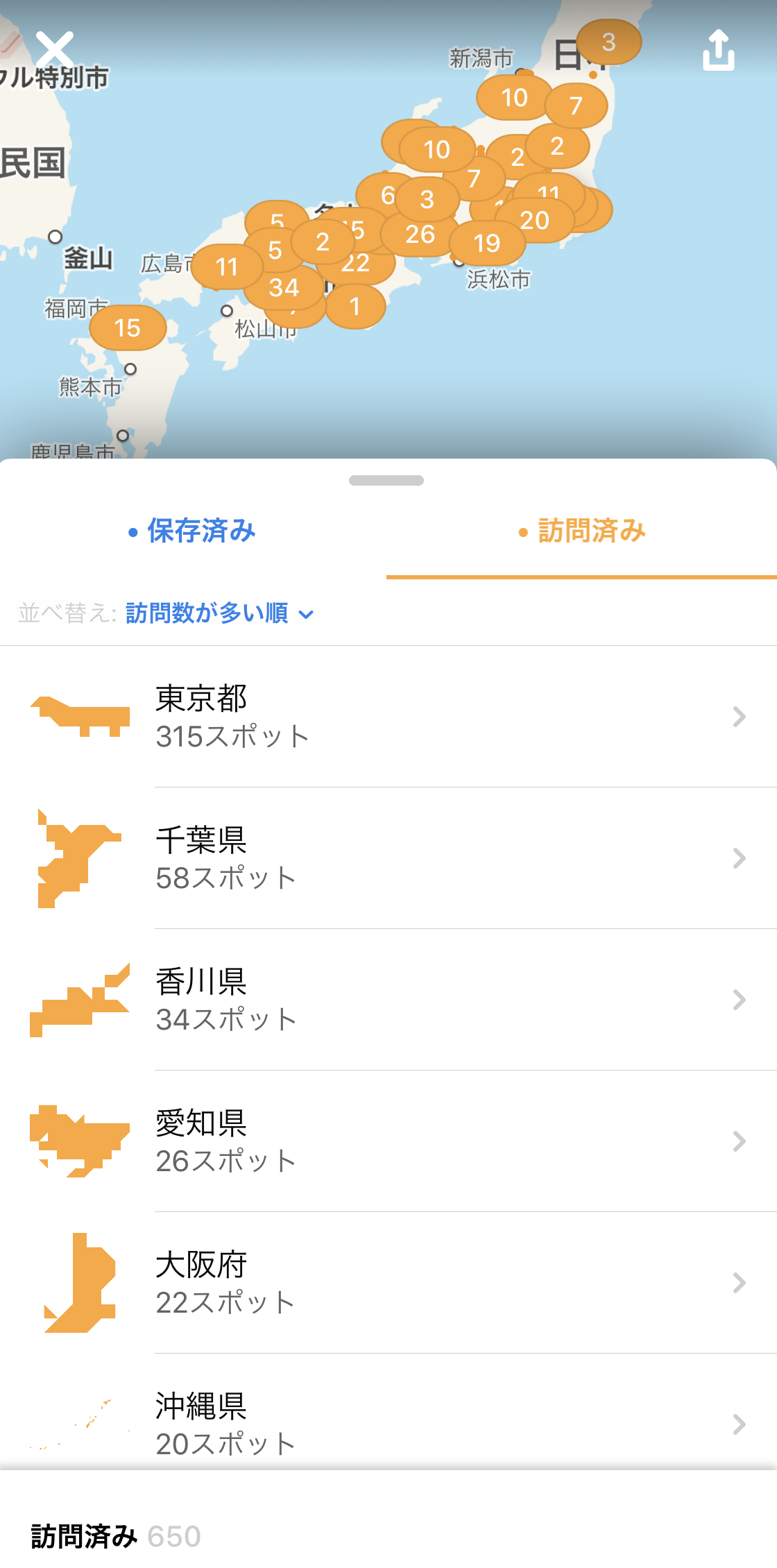
Task: Open 大阪府 with 22 spots
Action: [x=388, y=1283]
